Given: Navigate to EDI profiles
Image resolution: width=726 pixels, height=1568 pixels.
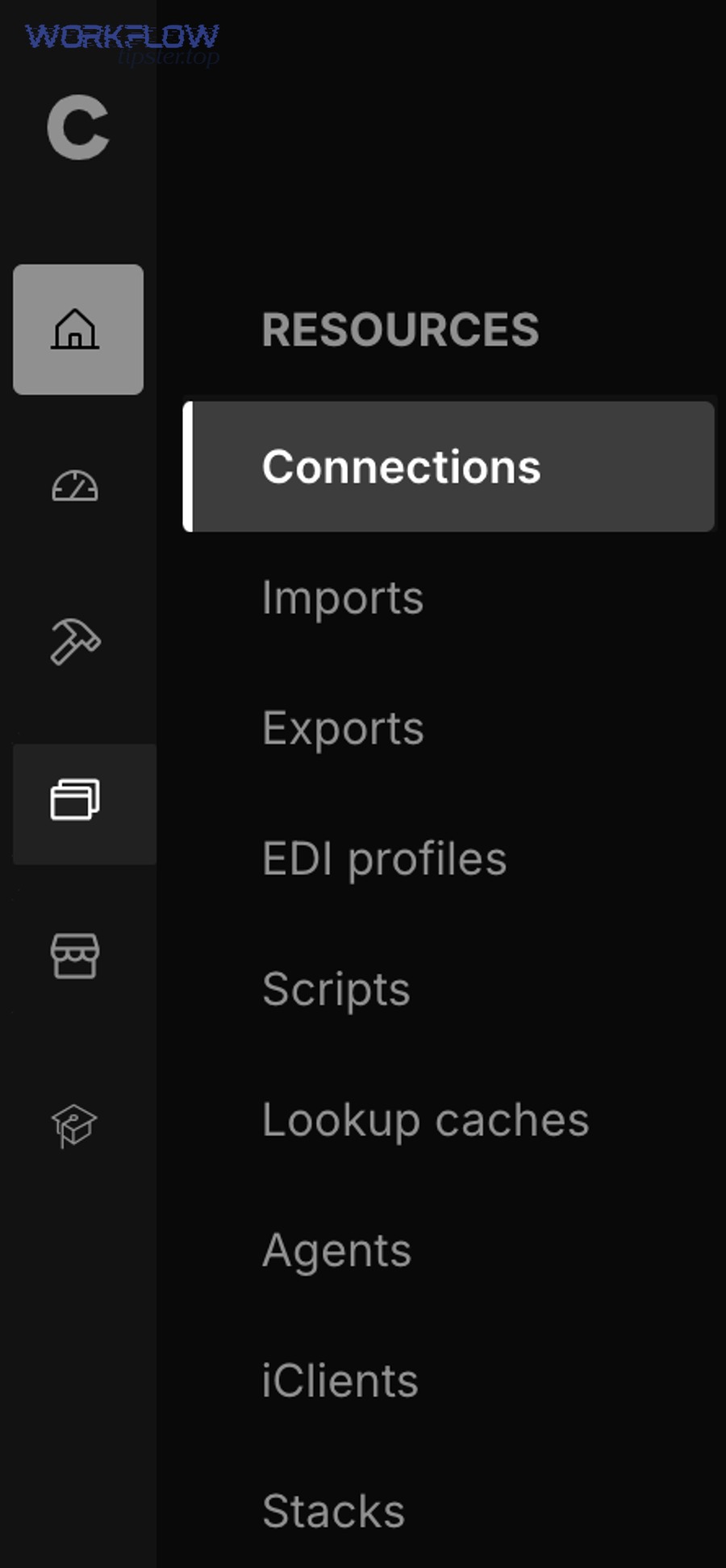Looking at the screenshot, I should (386, 858).
